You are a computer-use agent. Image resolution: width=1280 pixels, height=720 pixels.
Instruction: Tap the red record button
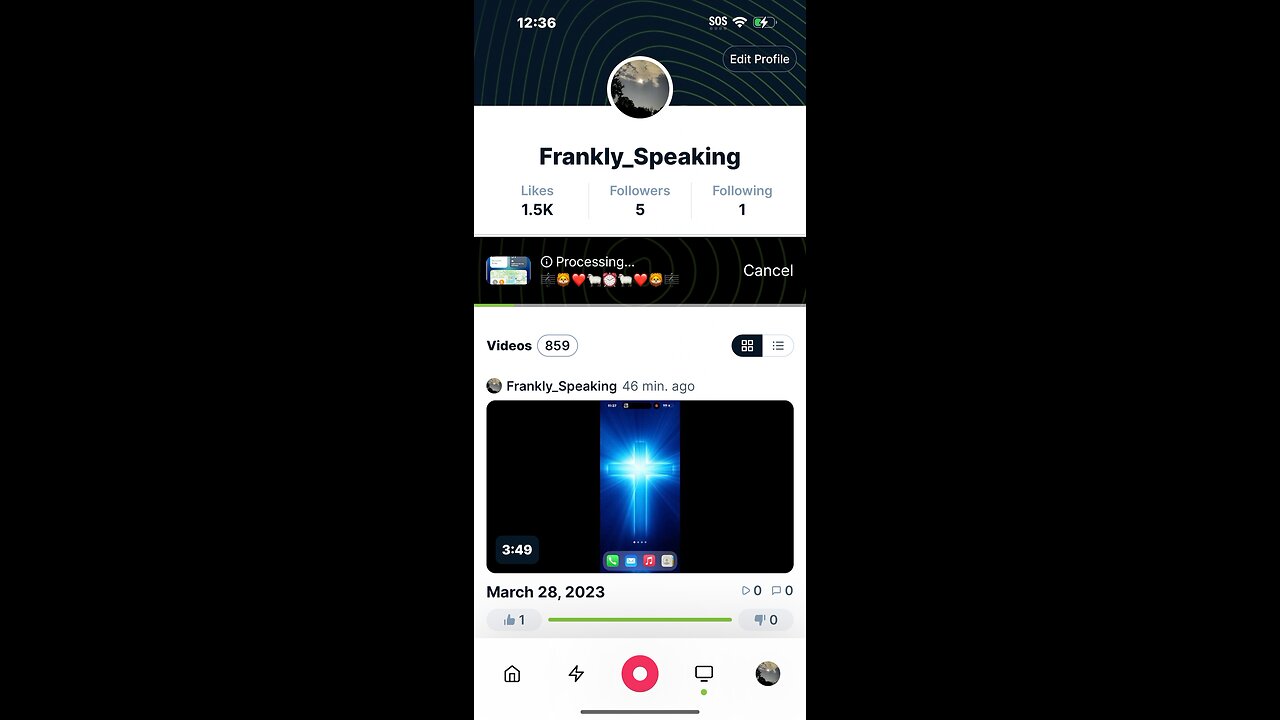pos(640,674)
